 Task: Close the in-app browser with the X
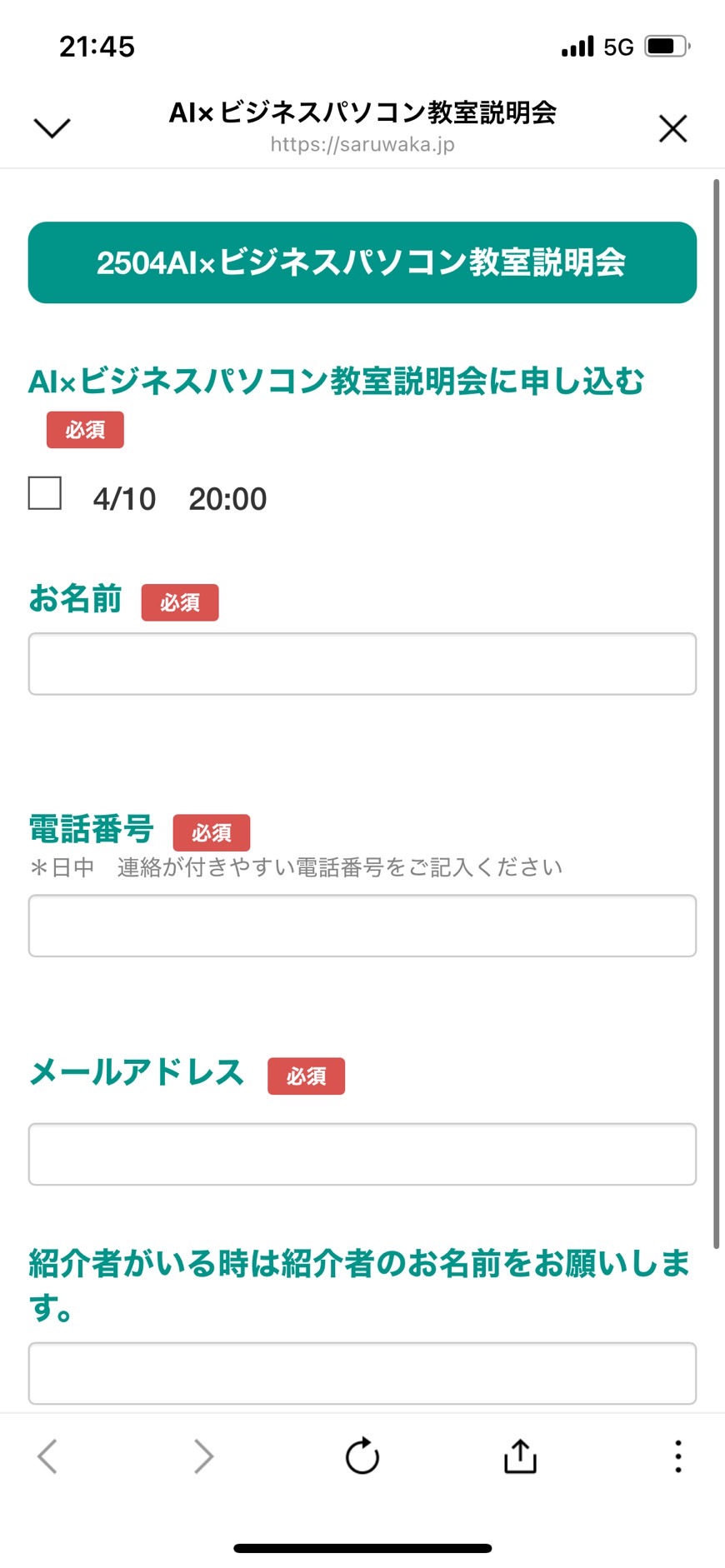point(672,128)
